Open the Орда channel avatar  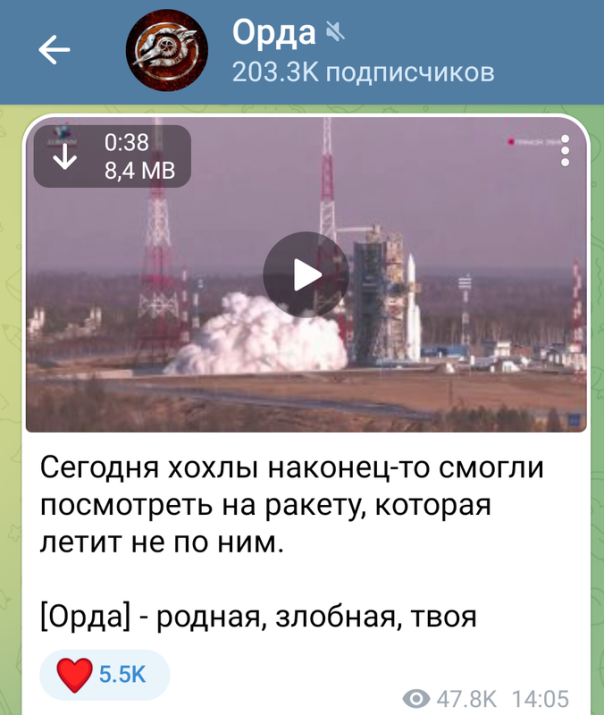pos(166,52)
